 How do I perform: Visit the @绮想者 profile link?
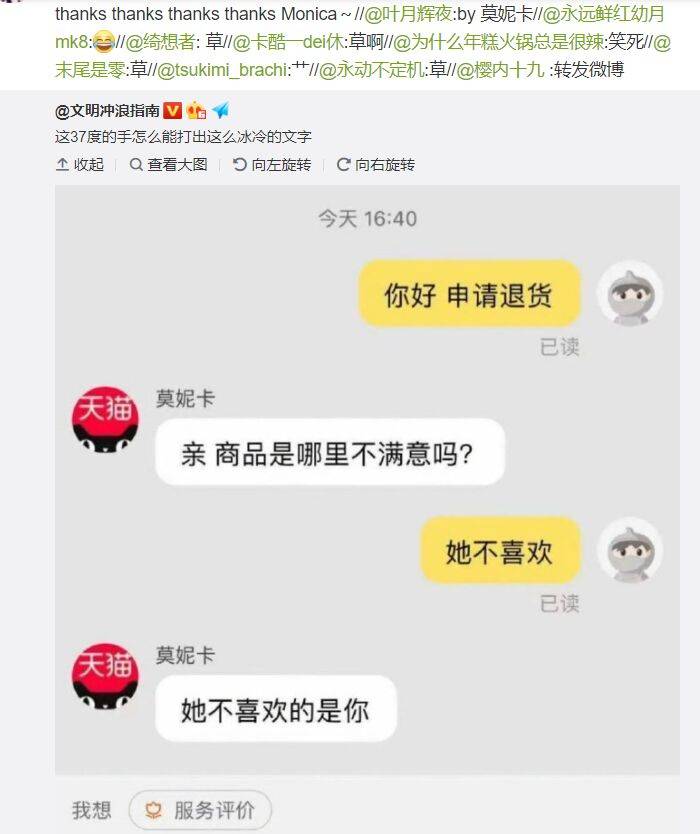click(x=160, y=41)
